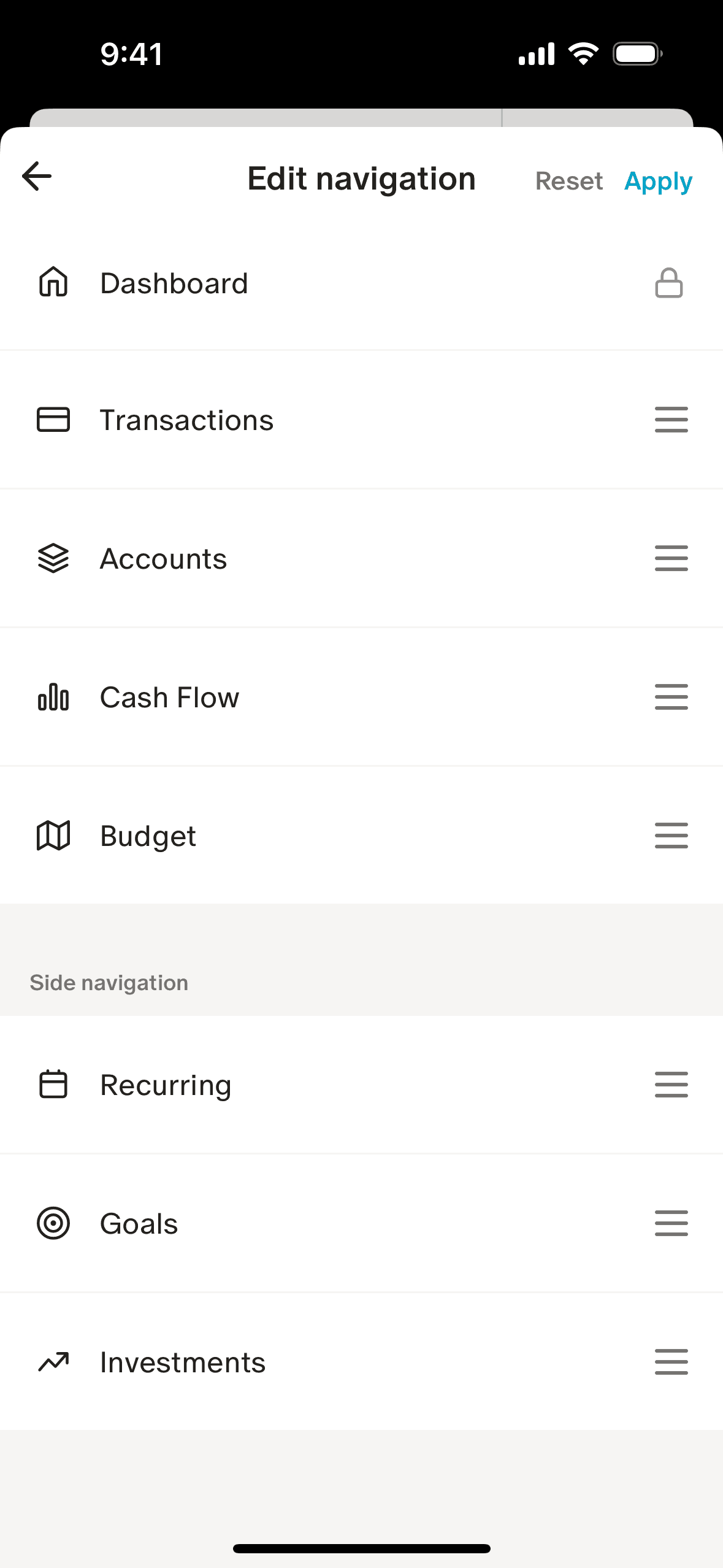The width and height of the screenshot is (723, 1568).
Task: Tap the Cash Flow reorder handle
Action: [x=671, y=697]
